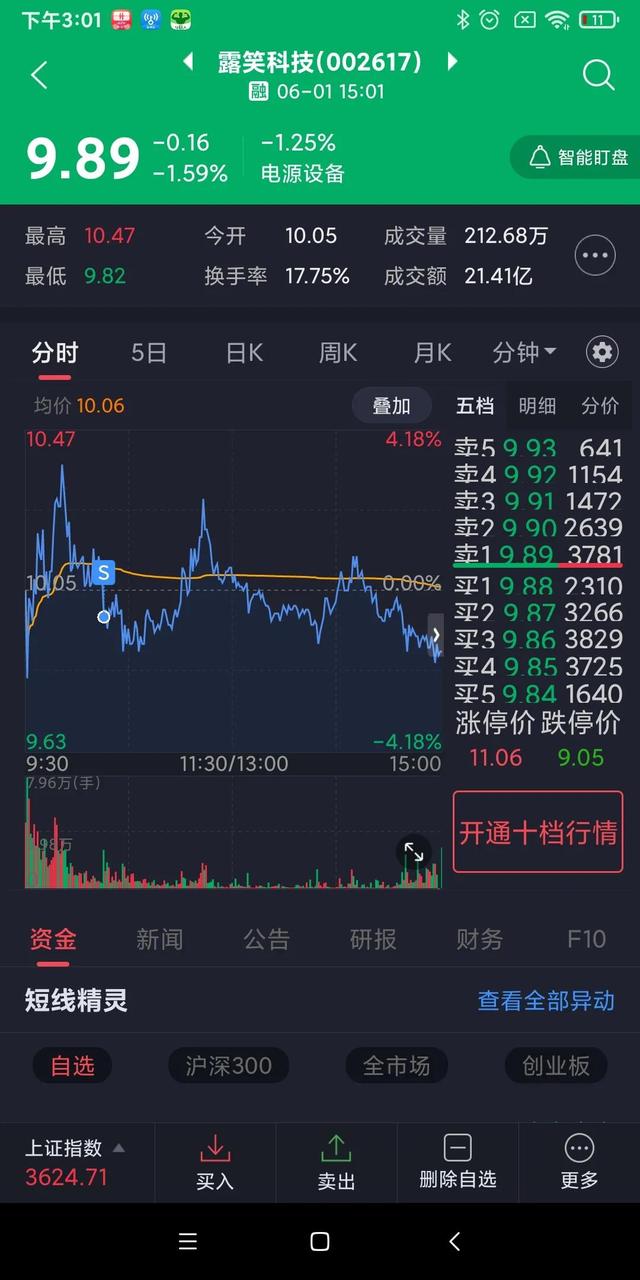640x1280 pixels.
Task: Tap 开通十档行情 button
Action: click(x=538, y=833)
